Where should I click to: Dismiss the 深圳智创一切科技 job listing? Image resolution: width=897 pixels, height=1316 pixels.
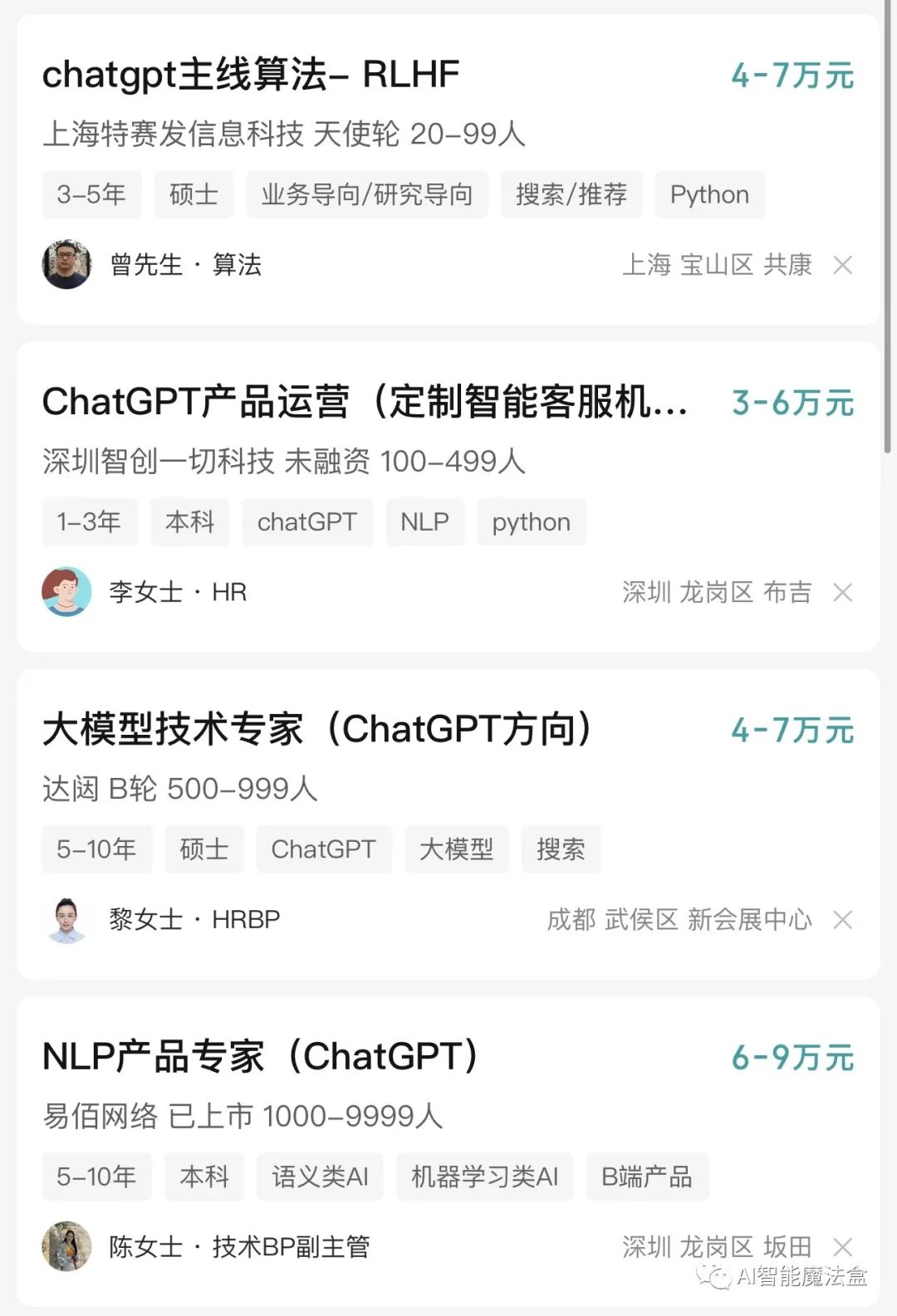(842, 592)
